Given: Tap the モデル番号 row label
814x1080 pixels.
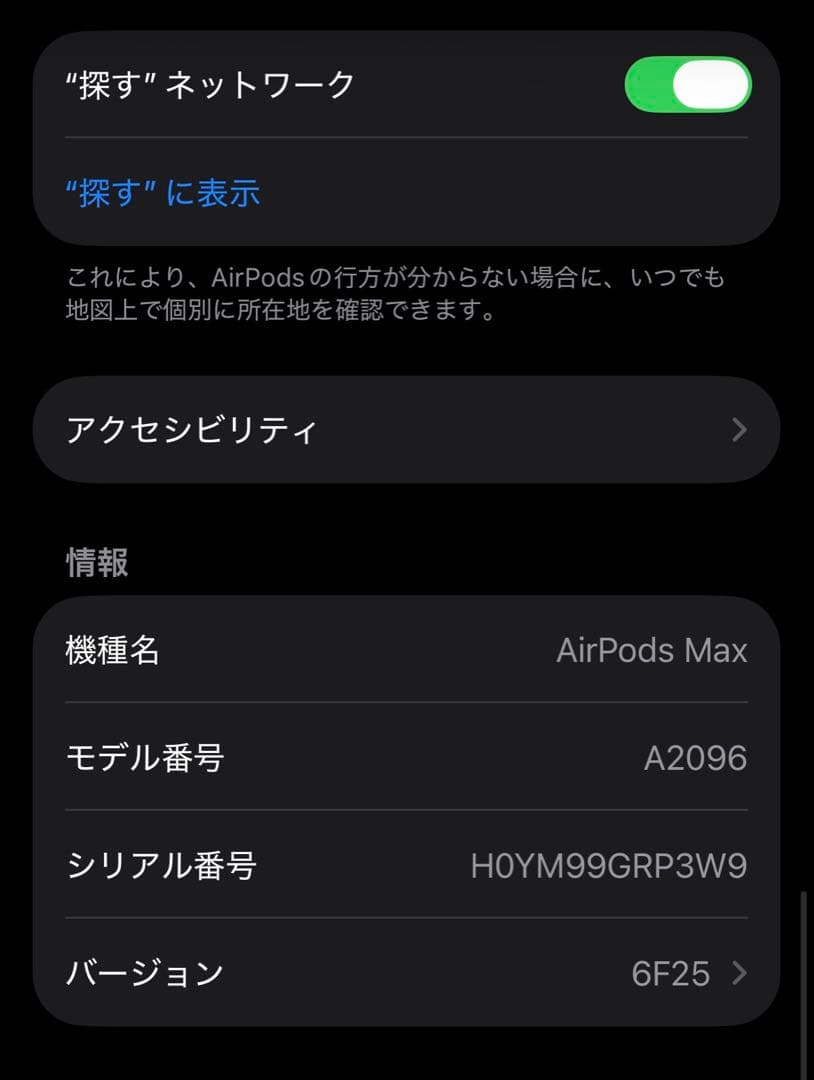Looking at the screenshot, I should pos(145,758).
